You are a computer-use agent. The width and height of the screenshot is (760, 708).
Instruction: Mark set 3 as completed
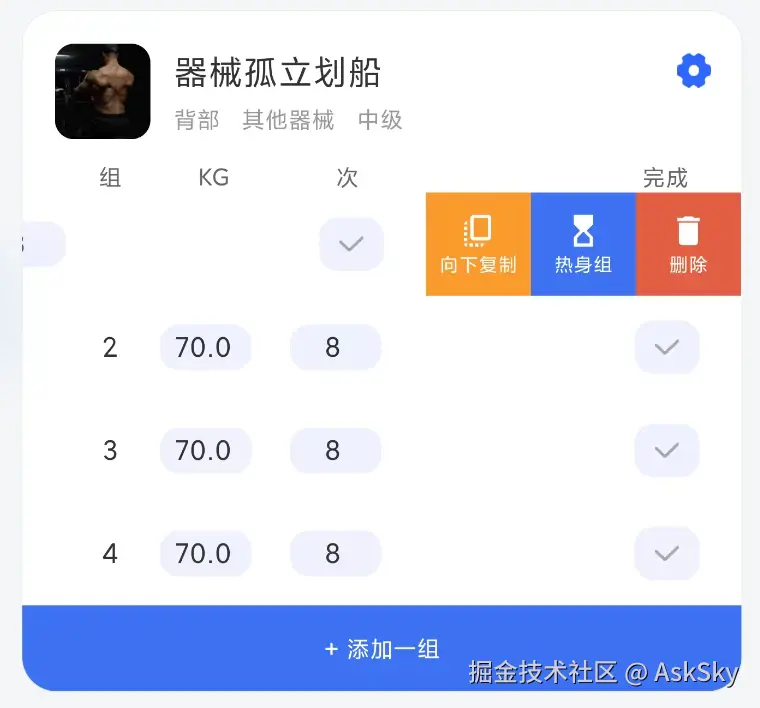[x=666, y=451]
